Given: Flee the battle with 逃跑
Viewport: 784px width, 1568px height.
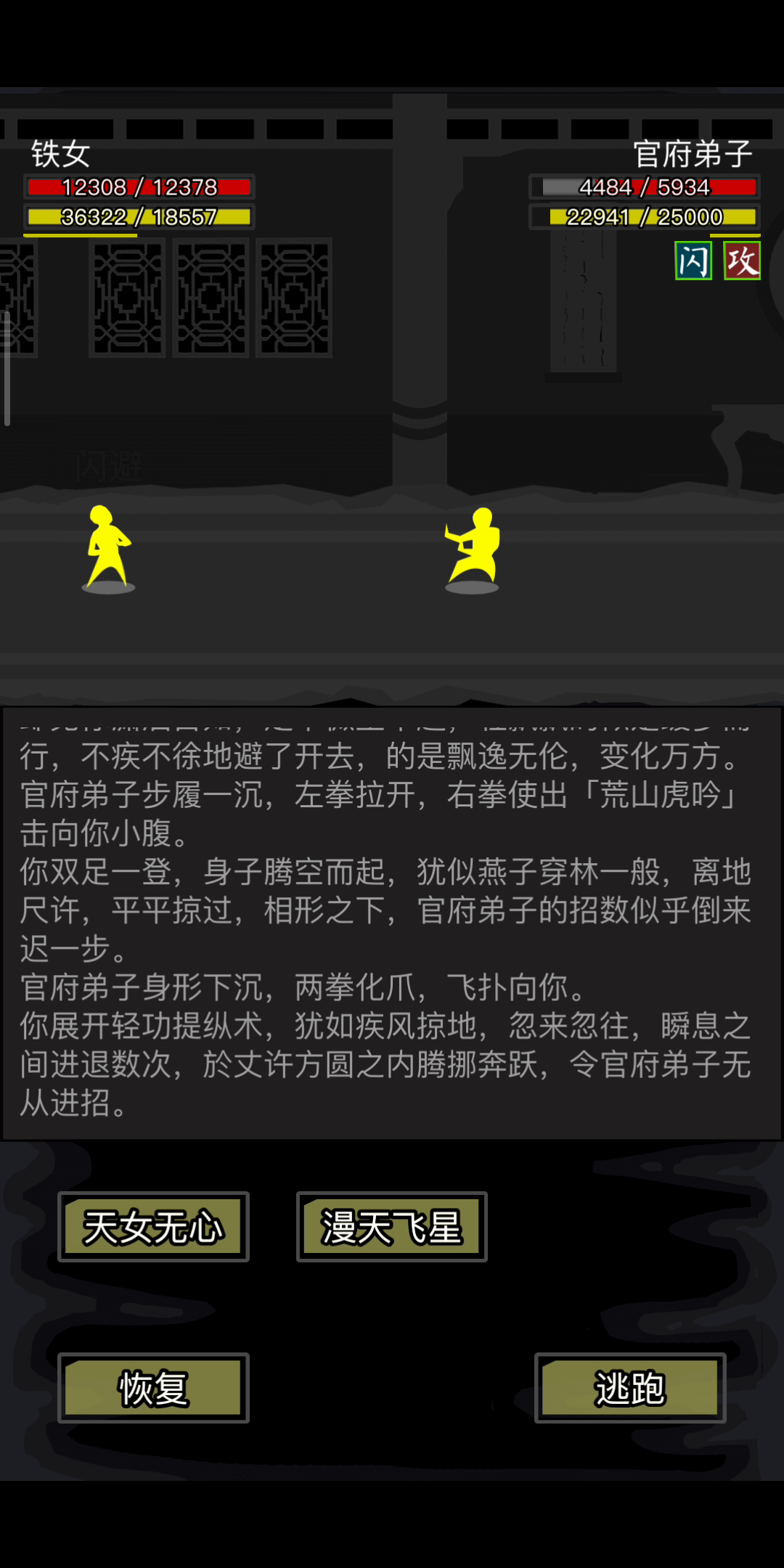Looking at the screenshot, I should pos(629,1388).
